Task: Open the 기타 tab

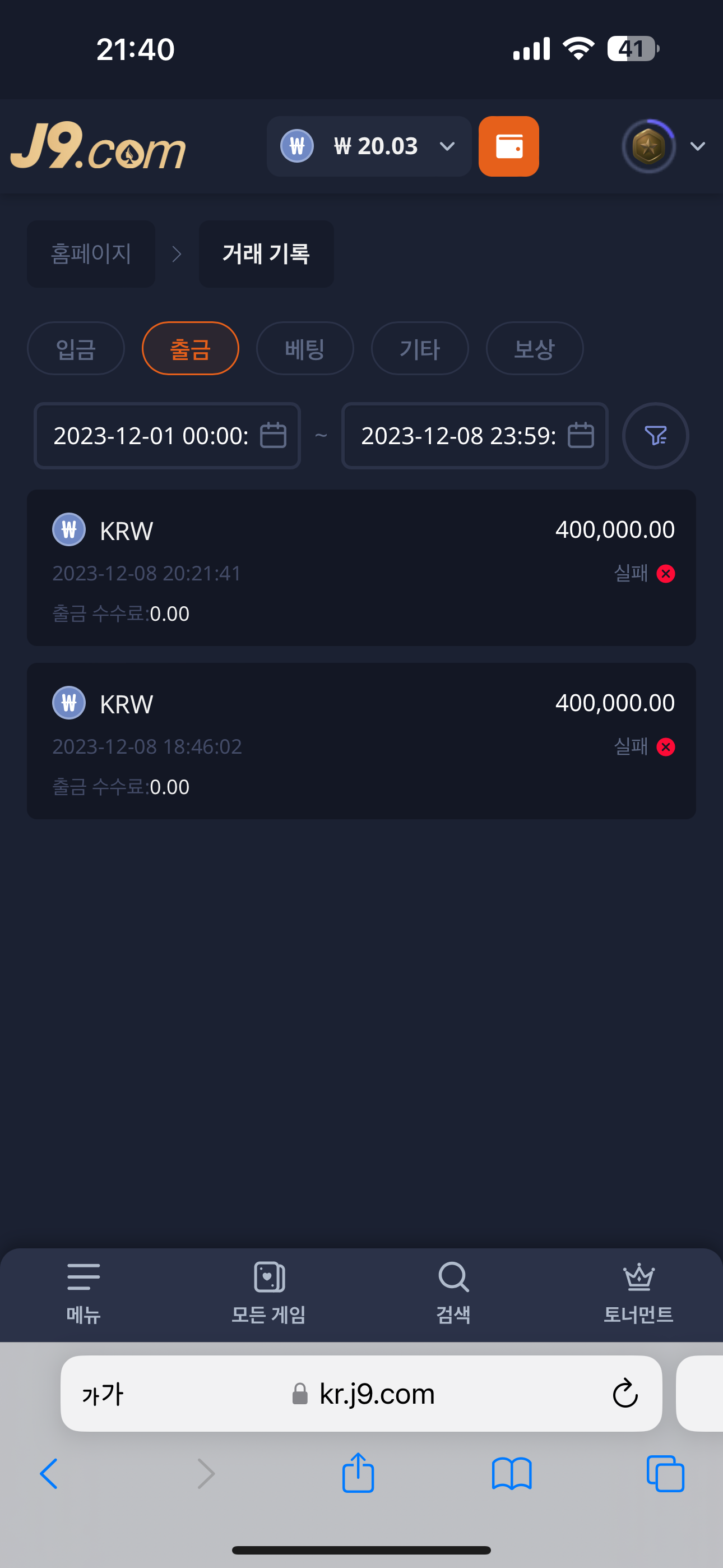Action: (x=420, y=349)
